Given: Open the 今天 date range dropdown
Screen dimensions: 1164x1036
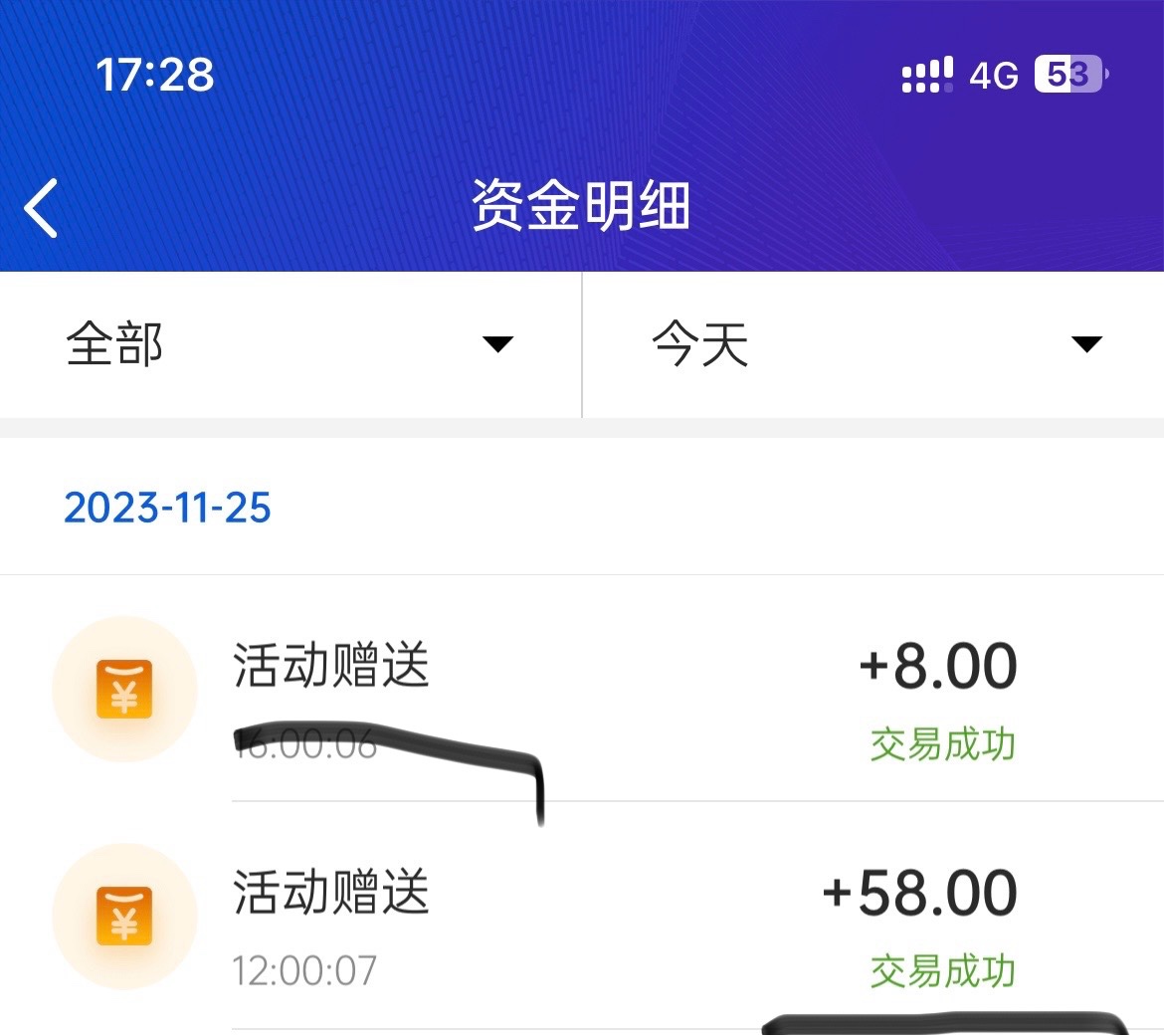Looking at the screenshot, I should point(873,345).
